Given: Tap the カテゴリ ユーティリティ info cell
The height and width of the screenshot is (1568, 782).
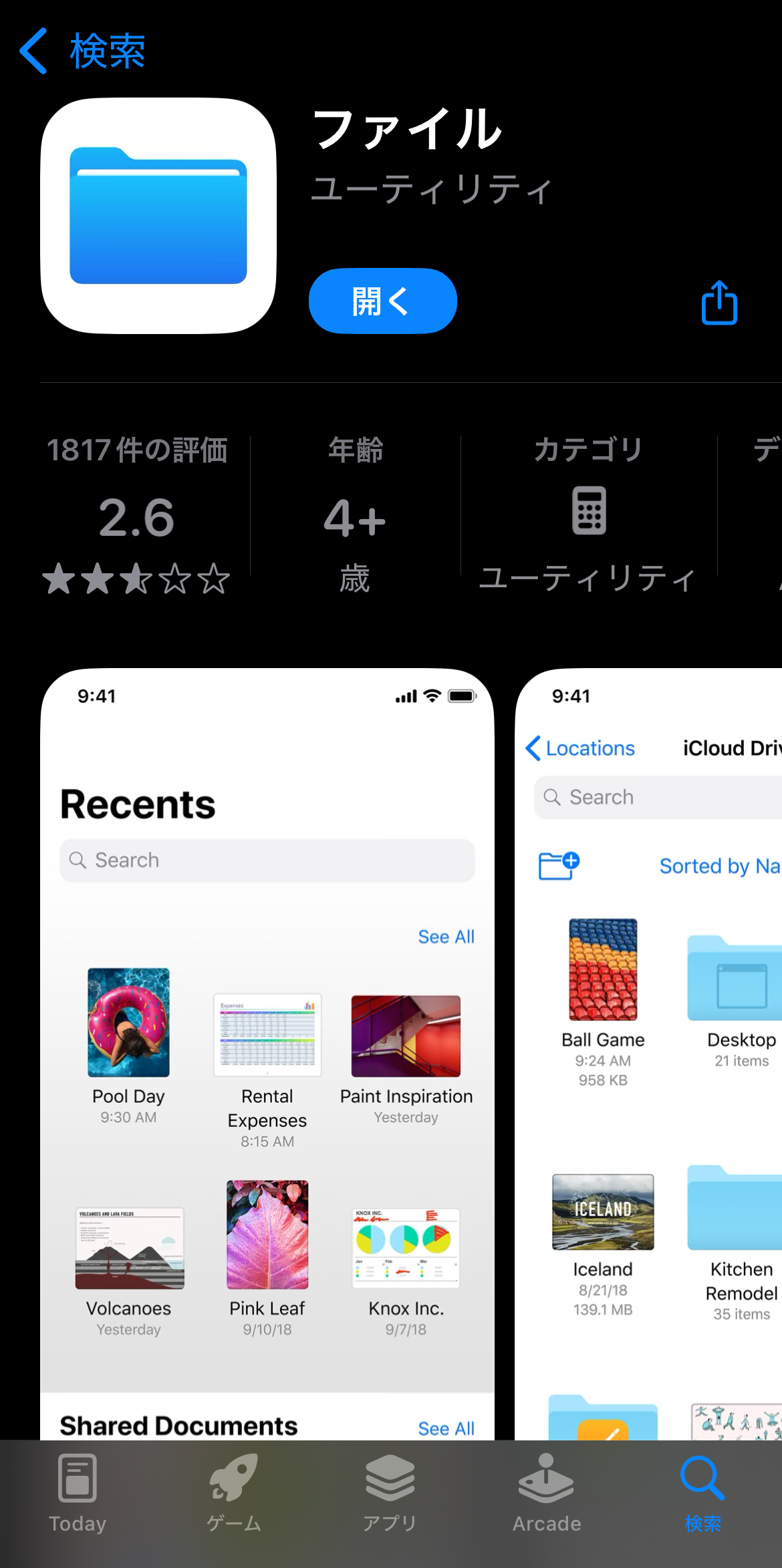Looking at the screenshot, I should 588,514.
